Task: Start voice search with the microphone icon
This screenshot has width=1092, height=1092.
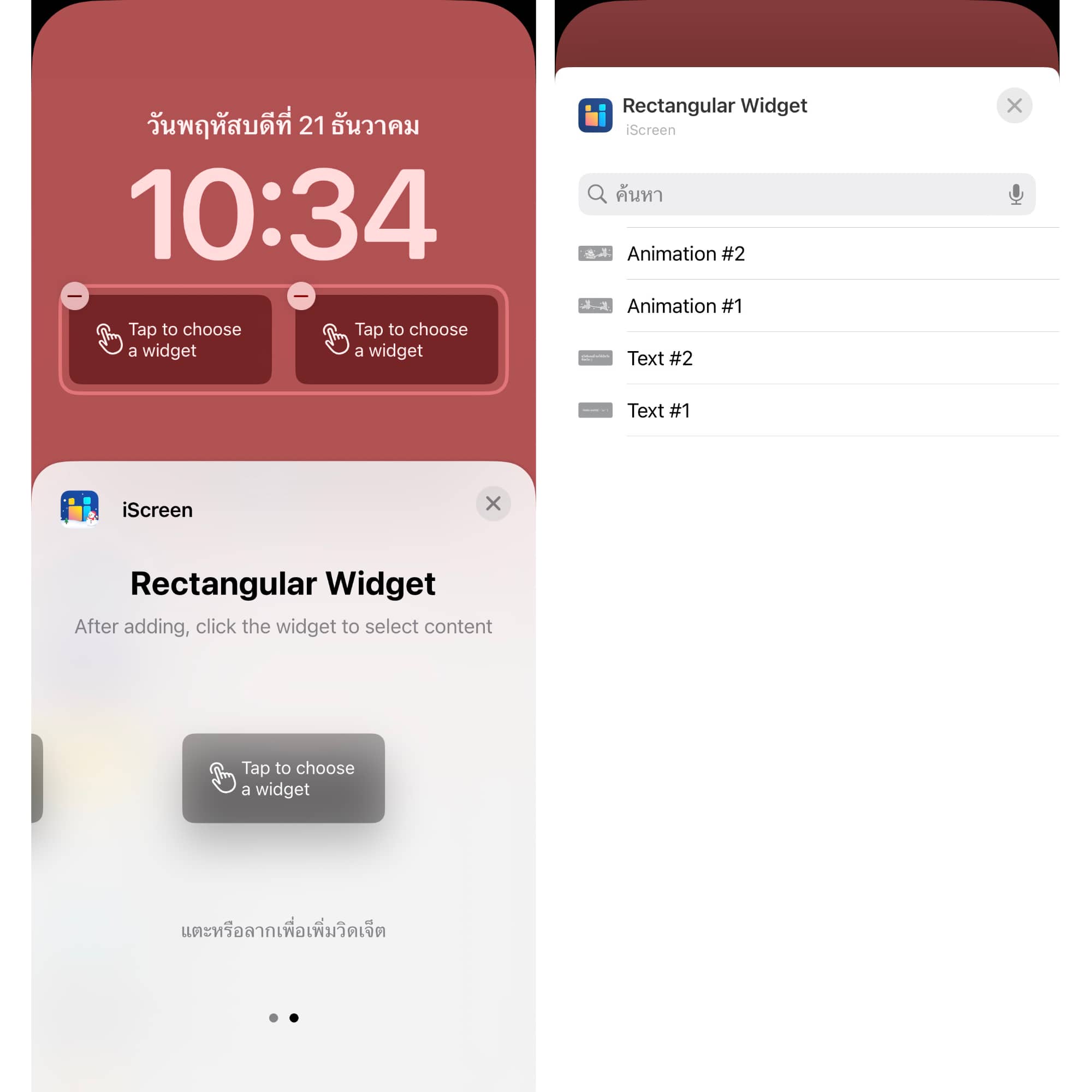Action: pyautogui.click(x=1016, y=194)
